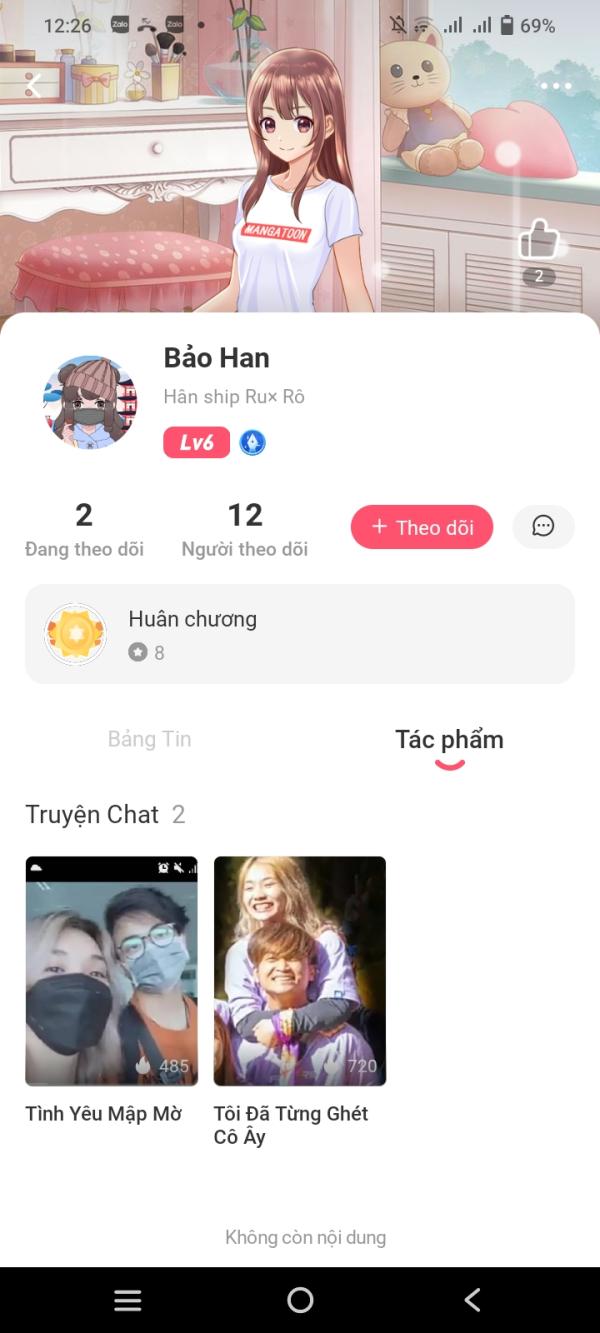The height and width of the screenshot is (1333, 600).
Task: View the Đang theo dõi following list
Action: pos(84,530)
